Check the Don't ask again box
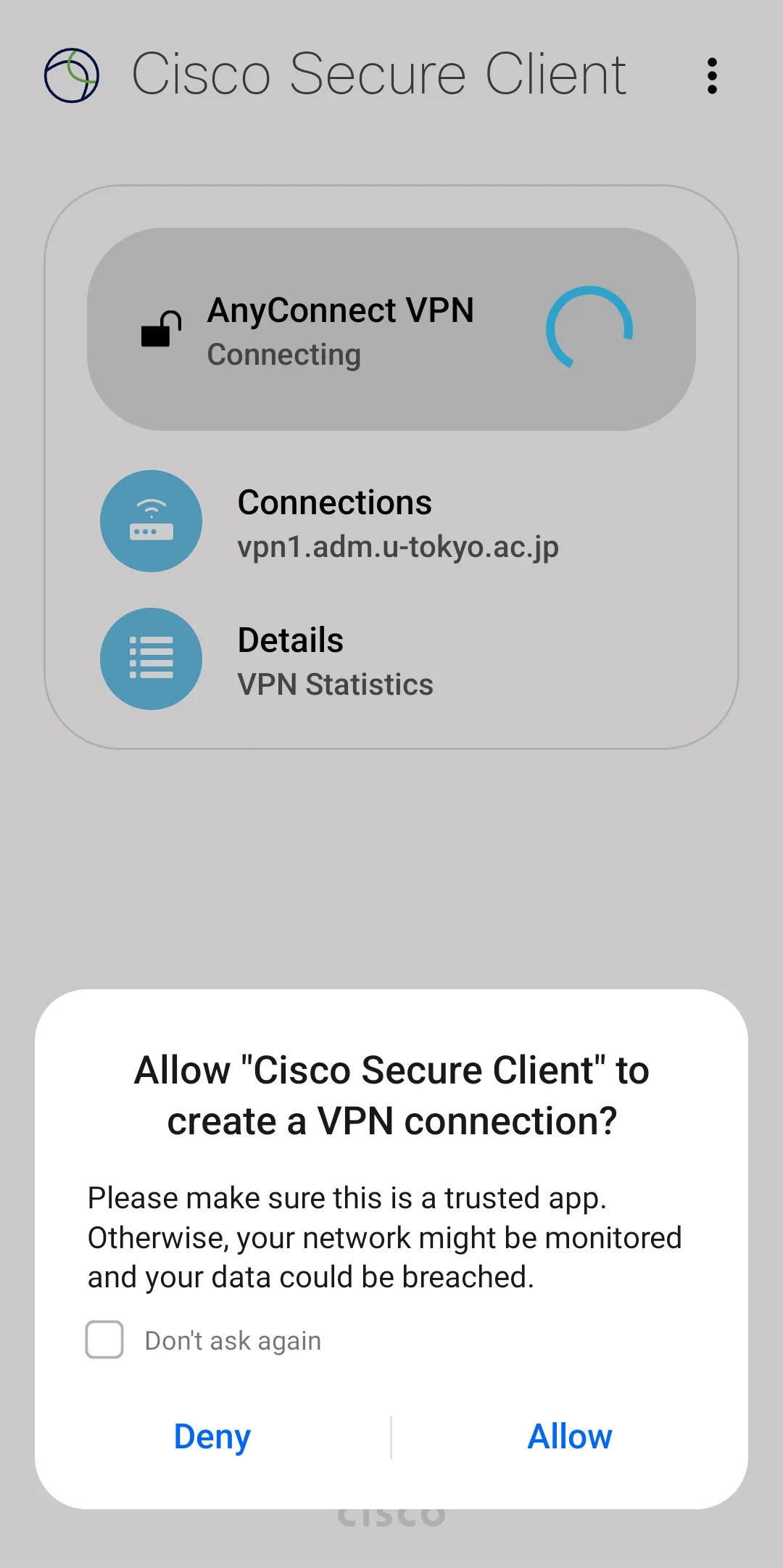The width and height of the screenshot is (783, 1568). pyautogui.click(x=105, y=1340)
